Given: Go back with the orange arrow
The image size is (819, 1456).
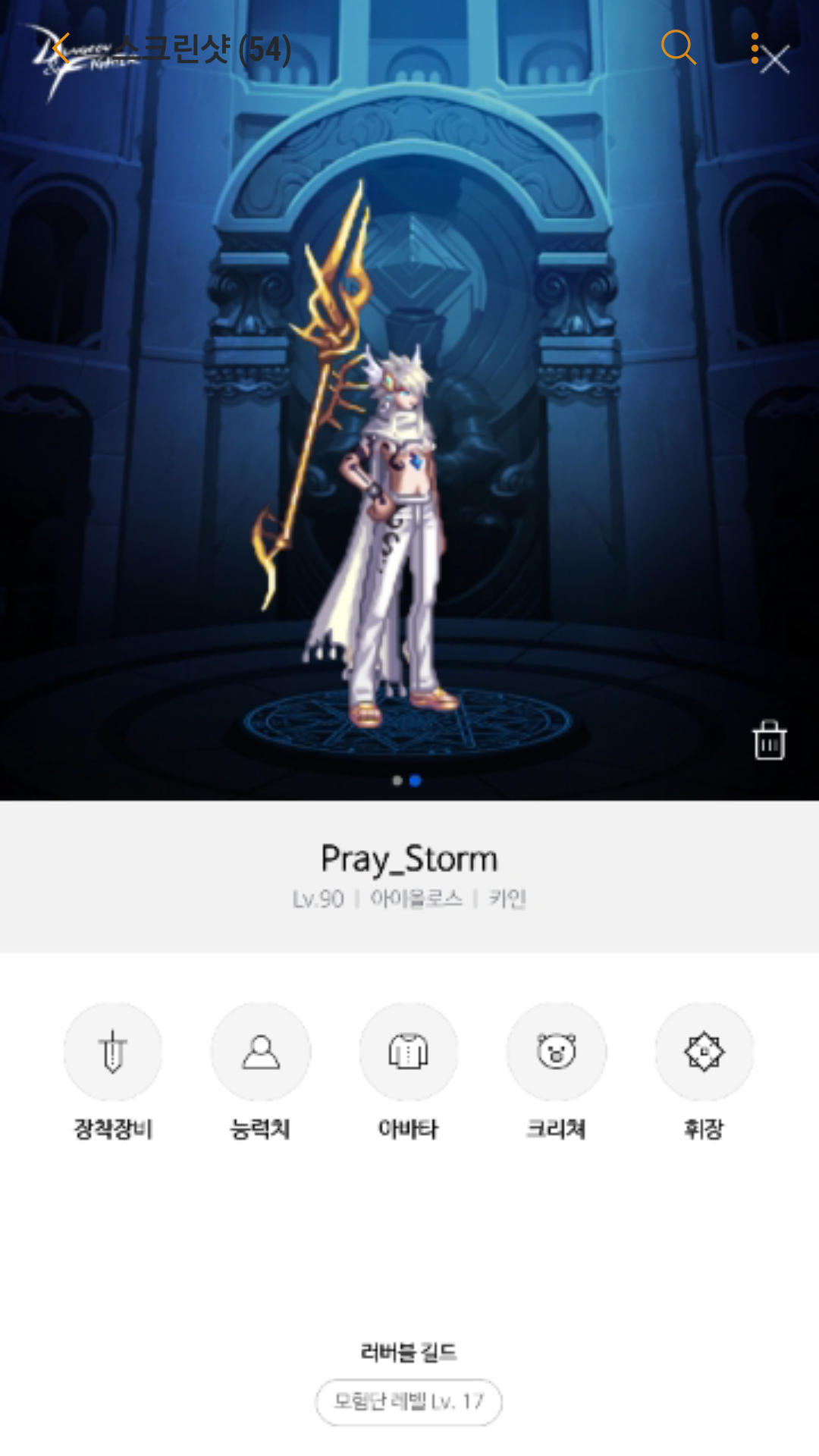Looking at the screenshot, I should click(x=61, y=49).
